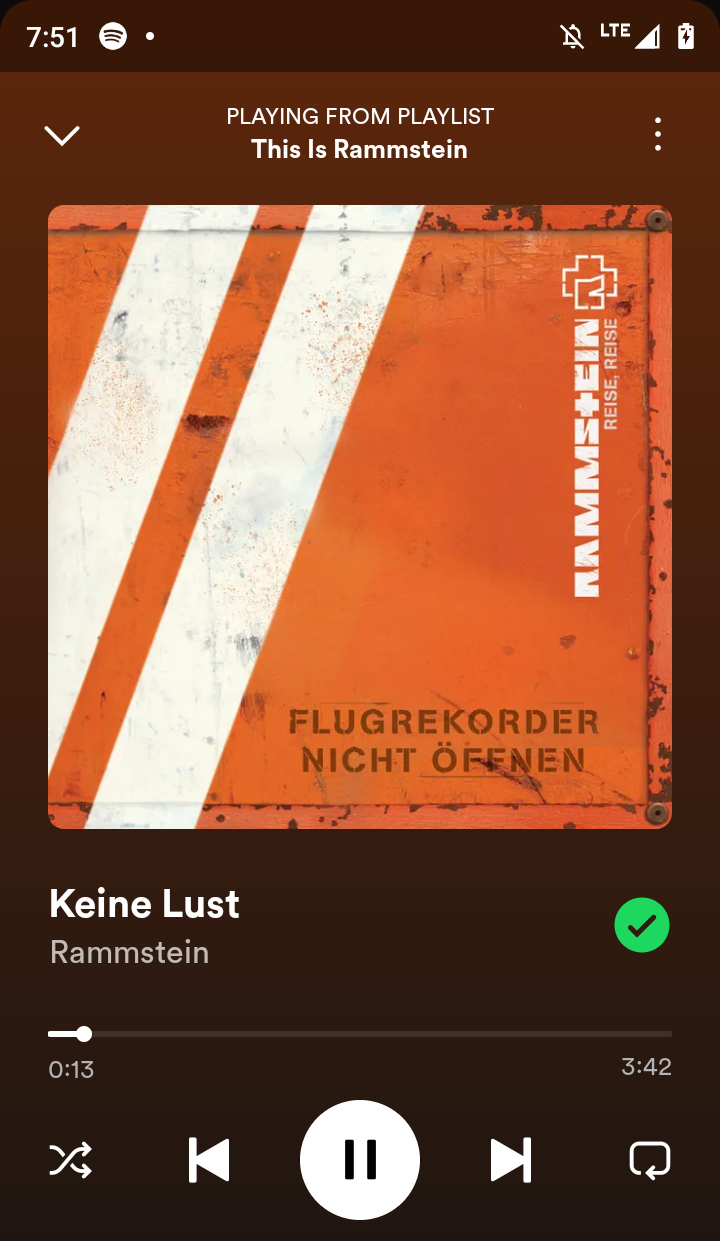Collapse the now playing view
The width and height of the screenshot is (720, 1241).
[x=62, y=135]
